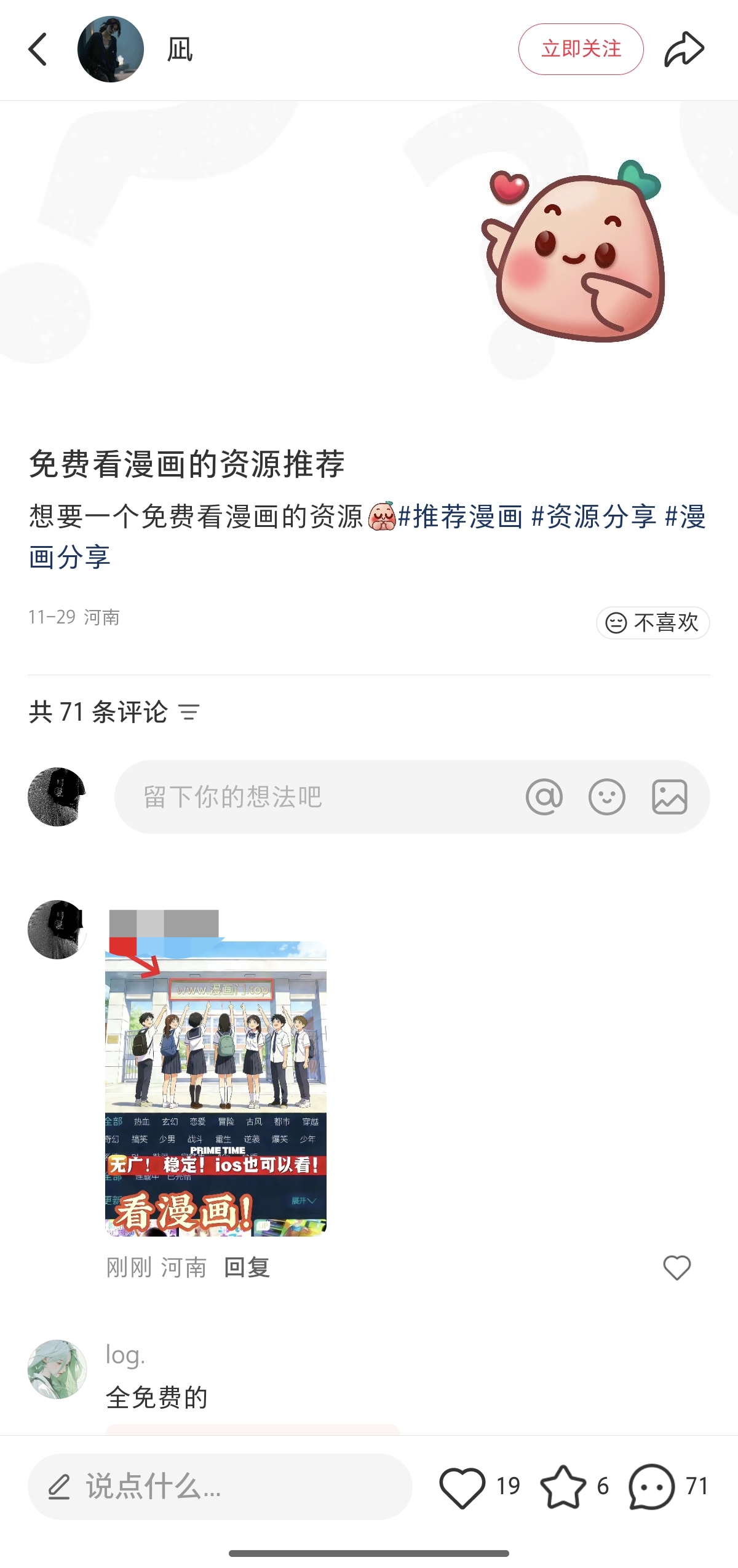
Task: Tap the 说点什么 field in the bottom bar
Action: (x=220, y=1487)
